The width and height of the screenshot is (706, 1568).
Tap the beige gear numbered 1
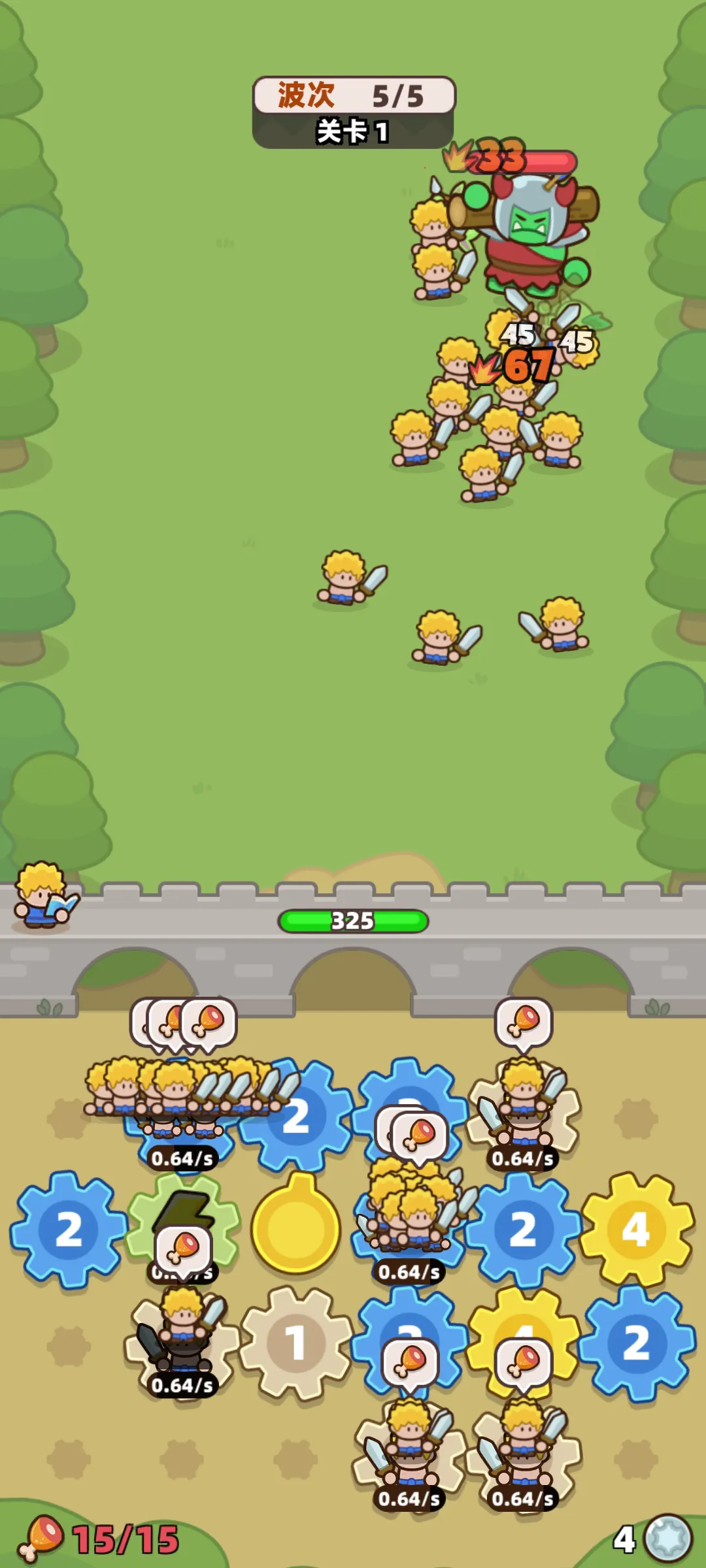pos(295,1343)
